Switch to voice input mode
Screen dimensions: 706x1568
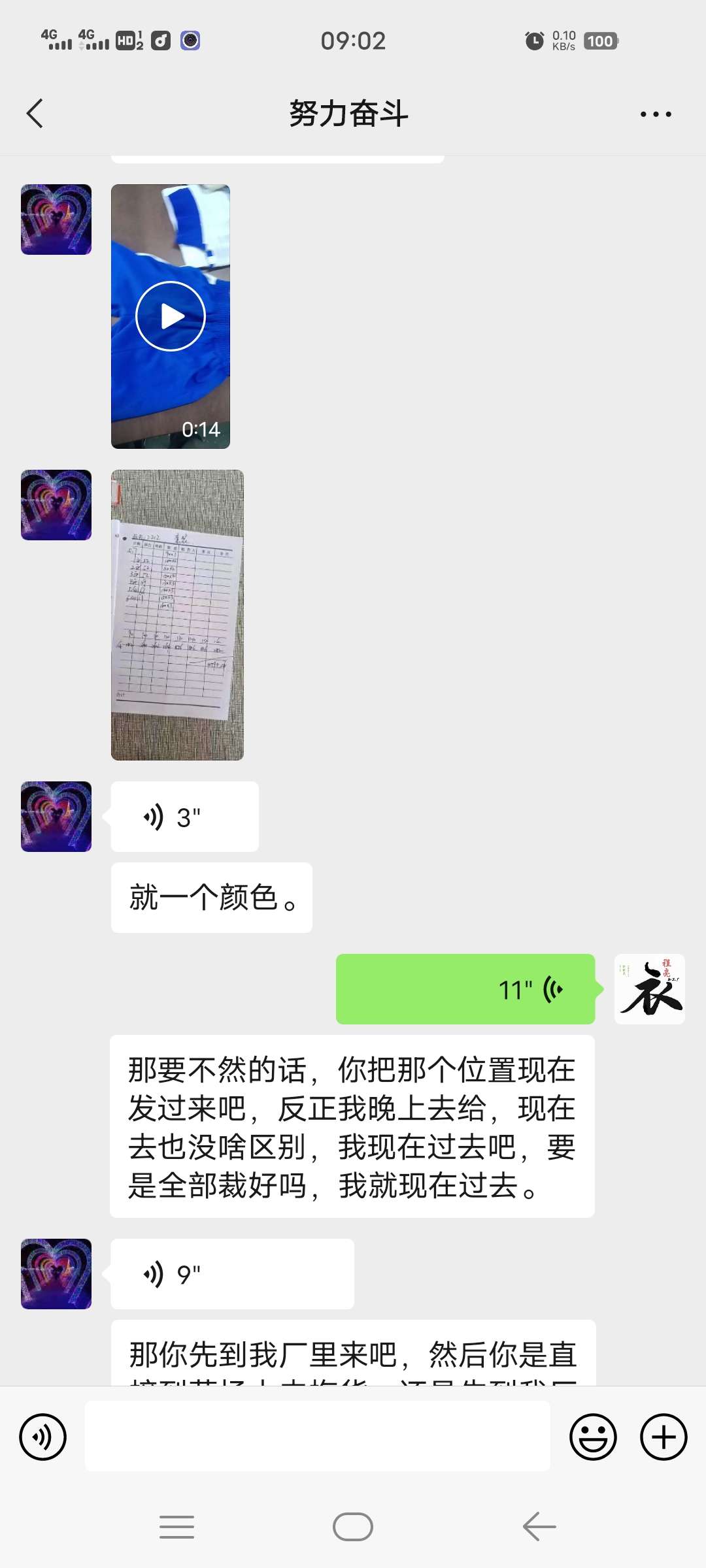click(x=43, y=1437)
